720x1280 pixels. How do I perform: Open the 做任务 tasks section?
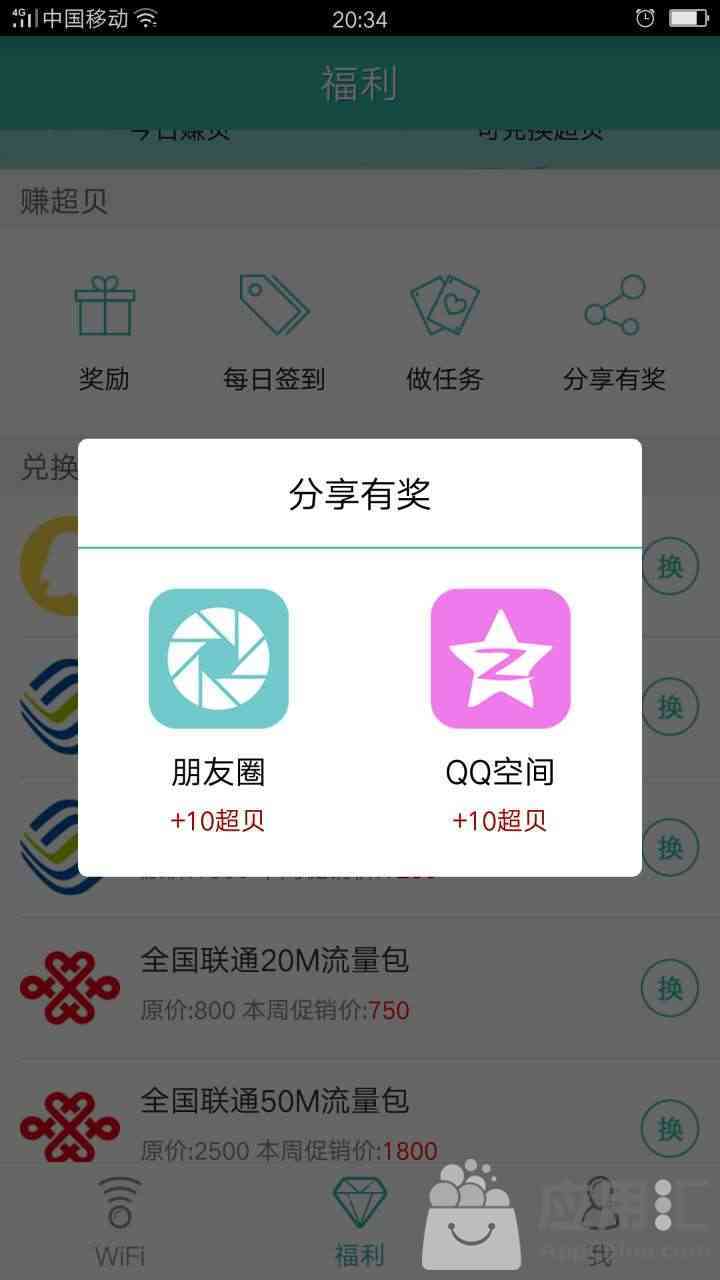[445, 332]
